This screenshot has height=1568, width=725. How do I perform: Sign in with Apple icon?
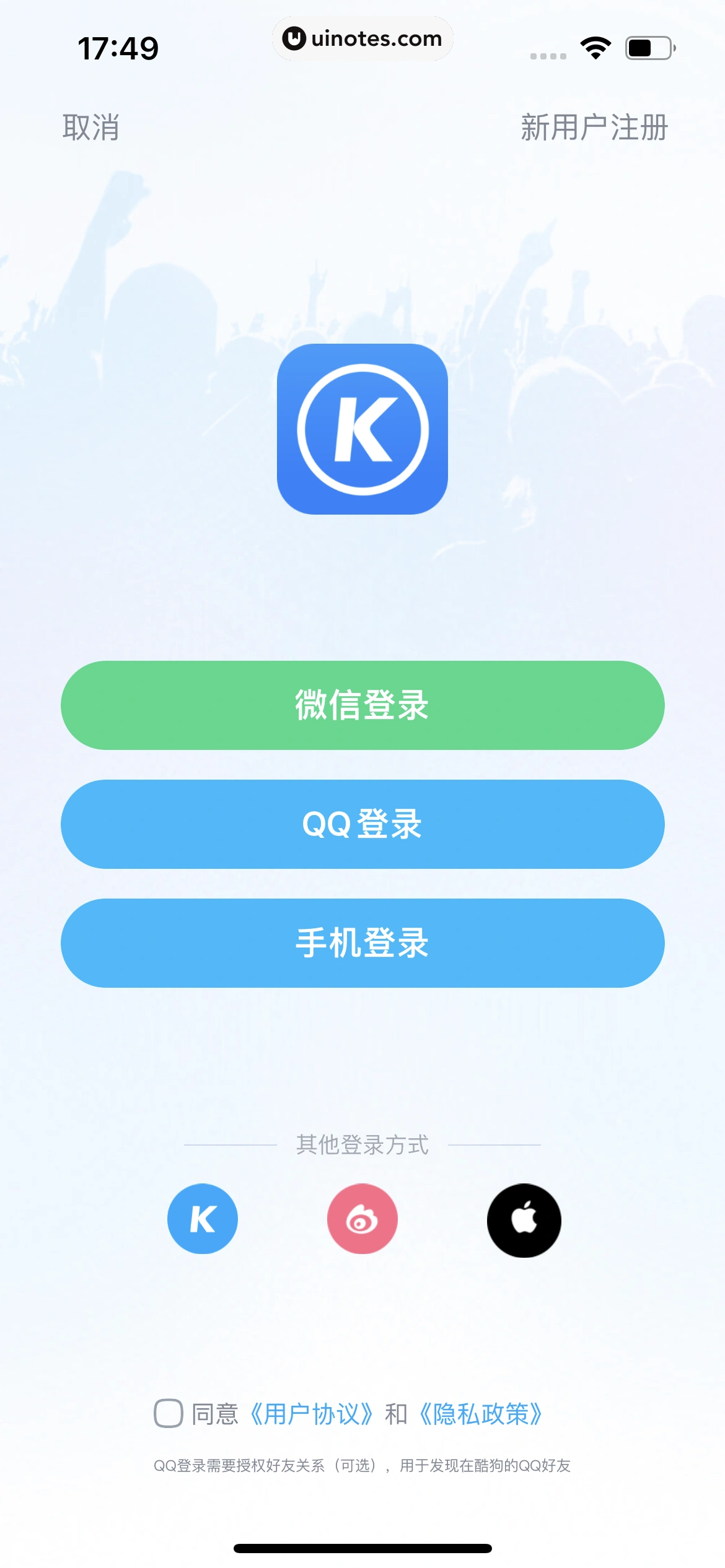click(524, 1220)
